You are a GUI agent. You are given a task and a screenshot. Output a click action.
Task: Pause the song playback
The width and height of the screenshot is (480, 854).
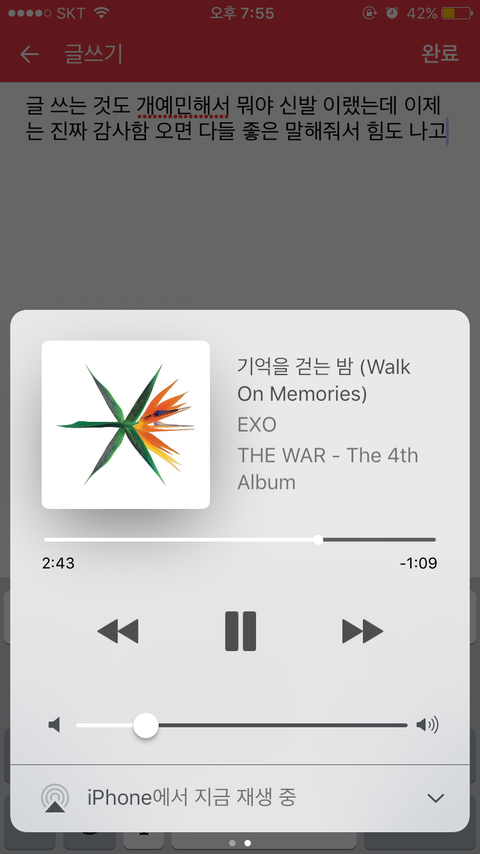pyautogui.click(x=240, y=631)
